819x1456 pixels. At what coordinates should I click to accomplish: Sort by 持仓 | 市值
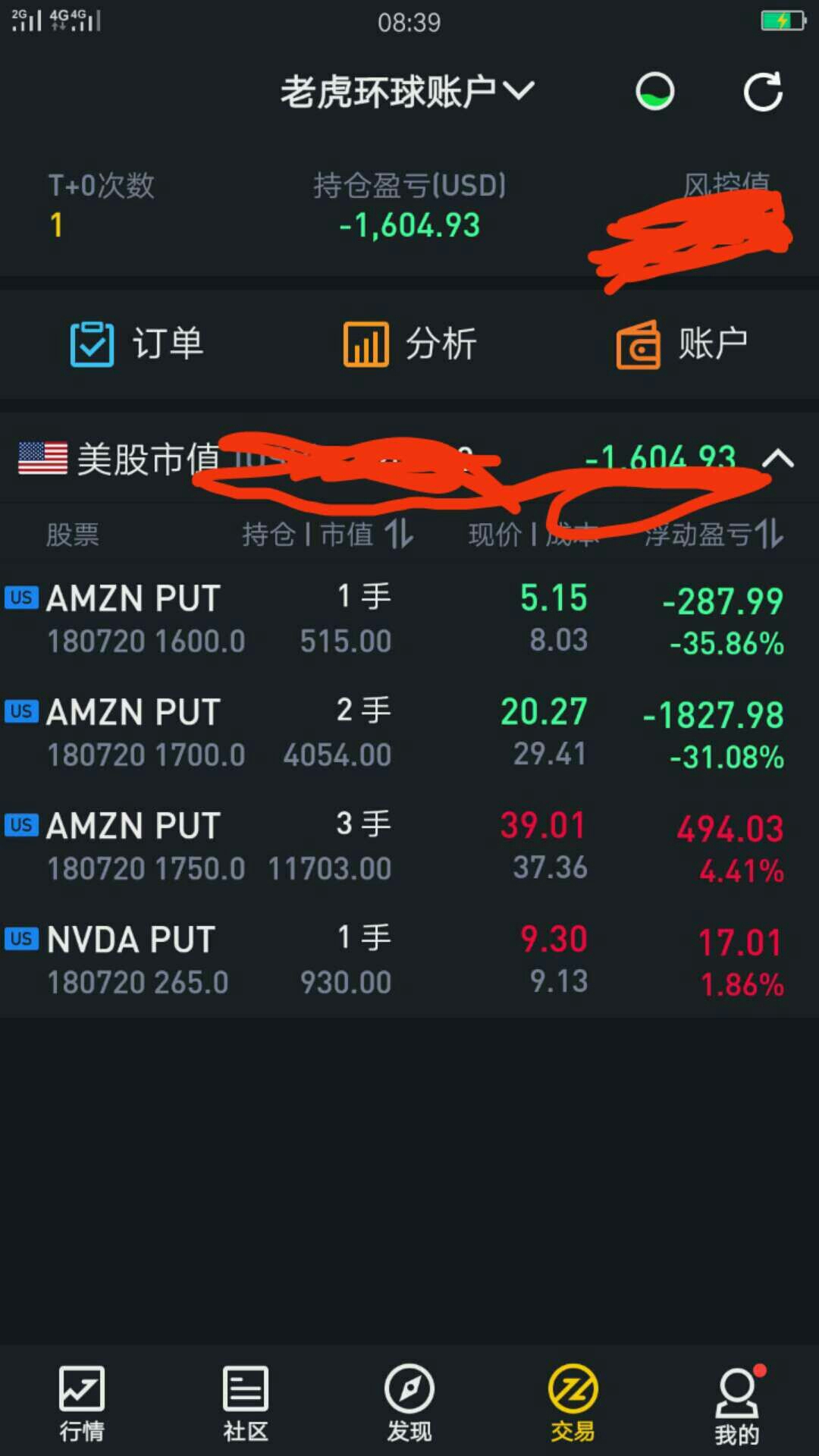pos(328,535)
